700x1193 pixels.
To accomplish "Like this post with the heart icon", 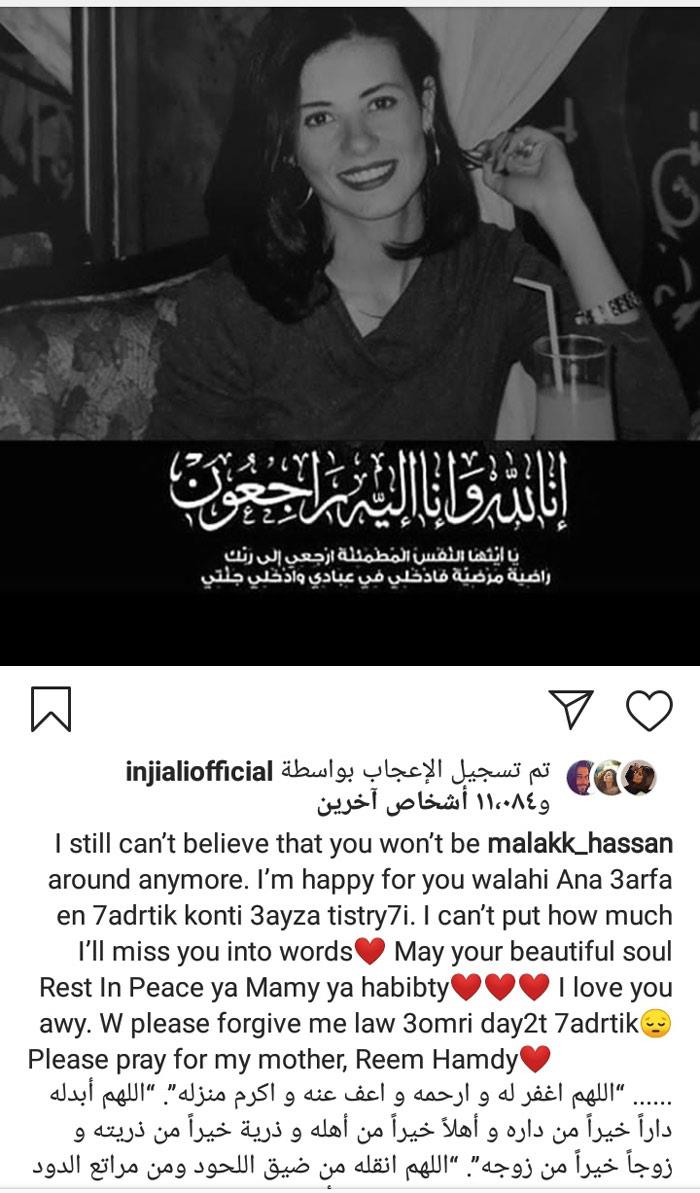I will pos(649,711).
